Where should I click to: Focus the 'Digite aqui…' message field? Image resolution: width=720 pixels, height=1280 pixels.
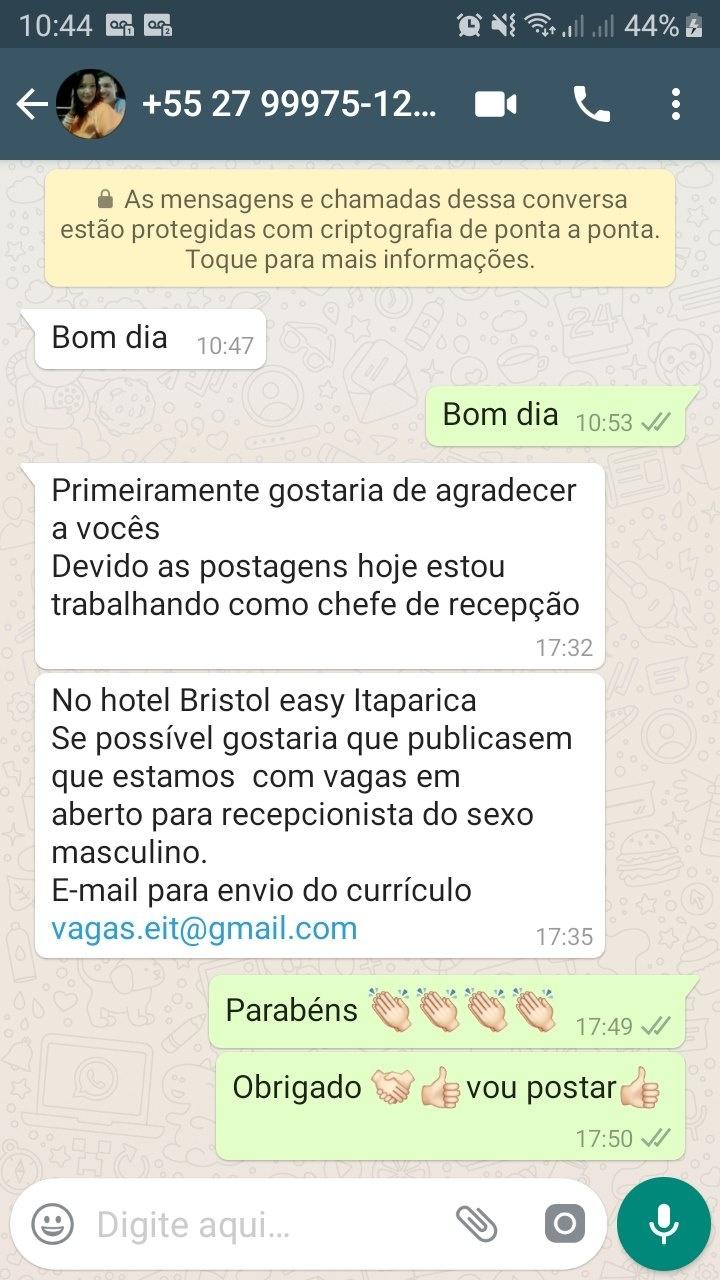click(260, 1223)
